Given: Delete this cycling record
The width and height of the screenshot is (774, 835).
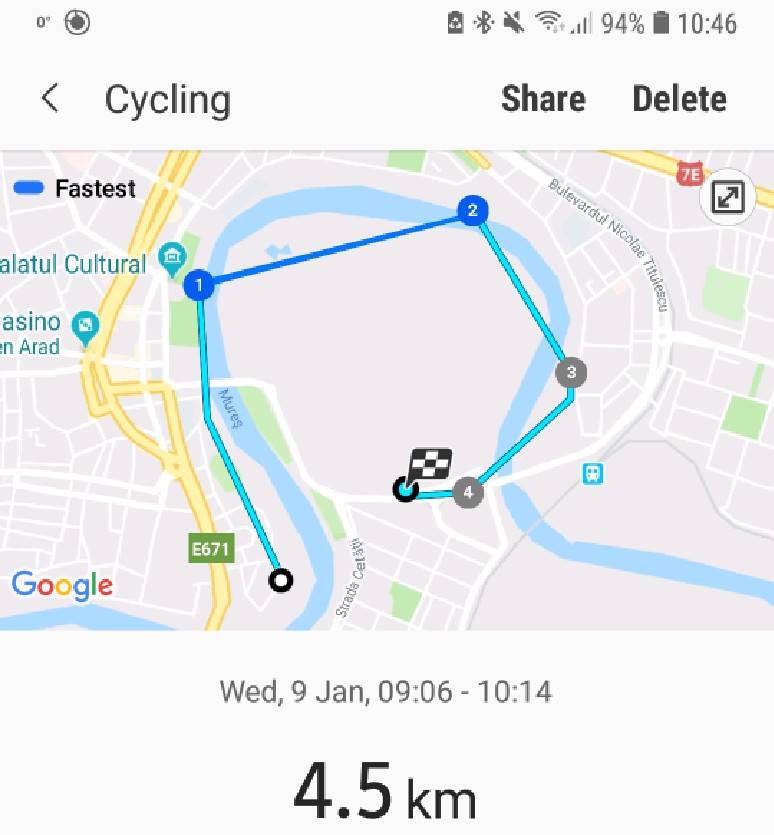Looking at the screenshot, I should point(680,99).
